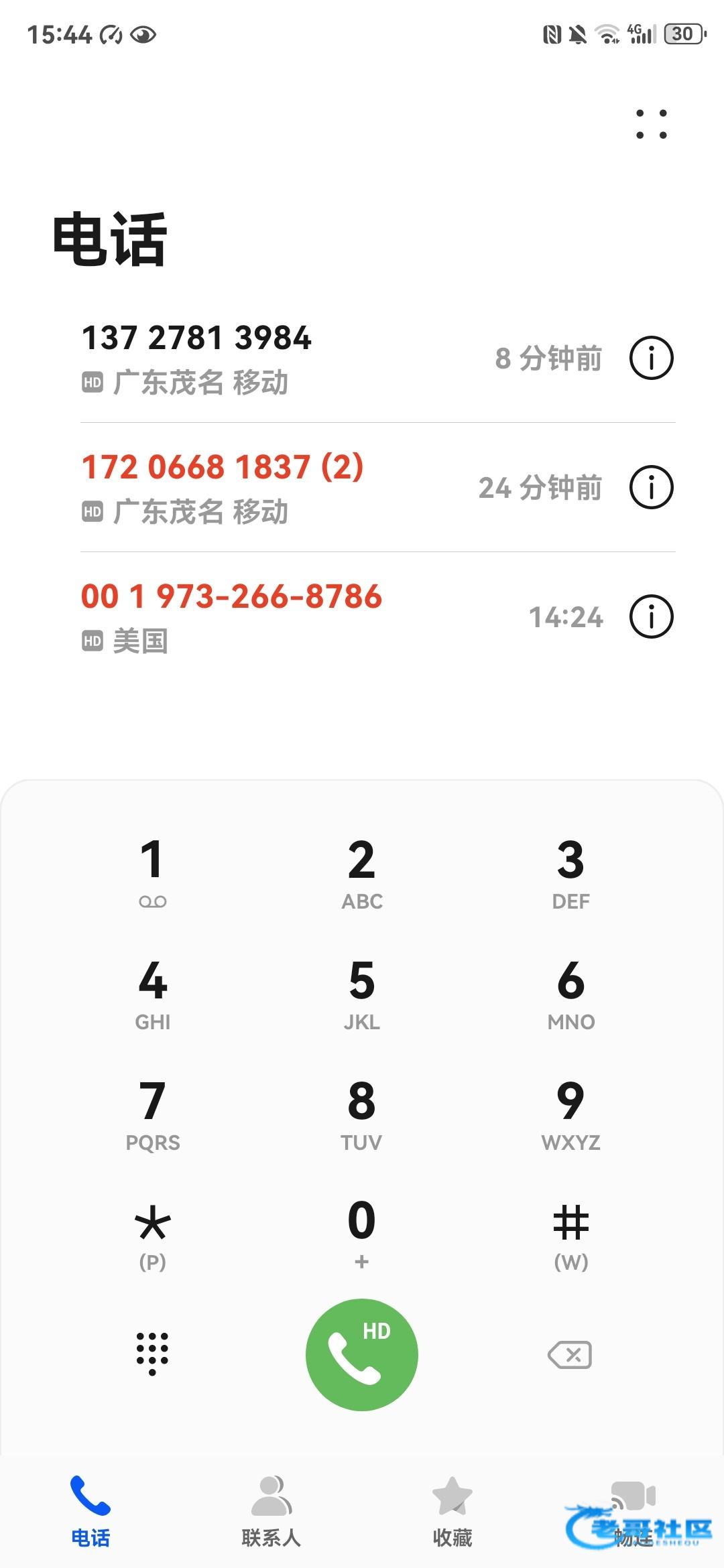
Task: Dial digit 1 on the keypad
Action: pos(152,871)
